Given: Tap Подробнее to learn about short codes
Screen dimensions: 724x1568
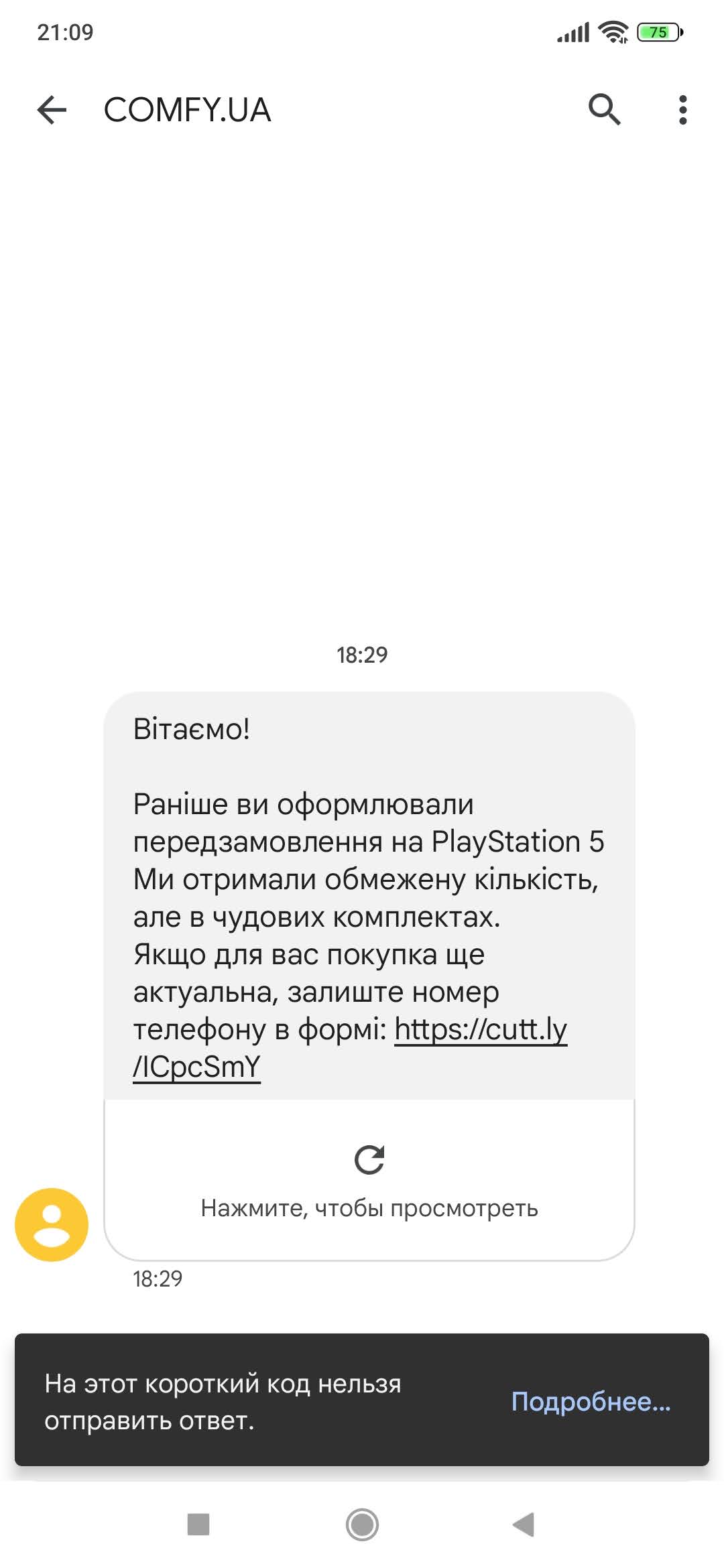Looking at the screenshot, I should tap(591, 1401).
